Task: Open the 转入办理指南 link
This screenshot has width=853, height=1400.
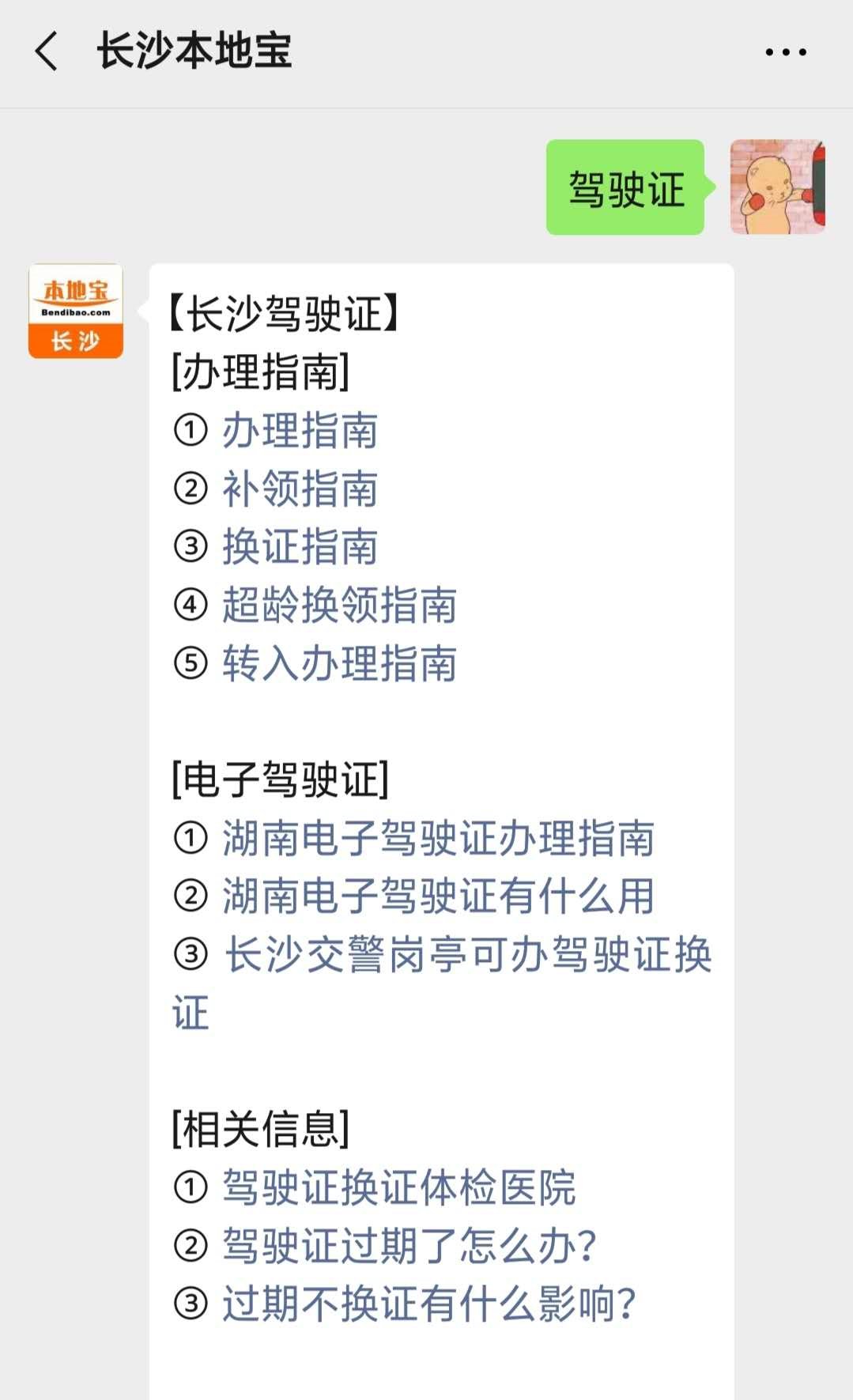Action: pos(339,664)
